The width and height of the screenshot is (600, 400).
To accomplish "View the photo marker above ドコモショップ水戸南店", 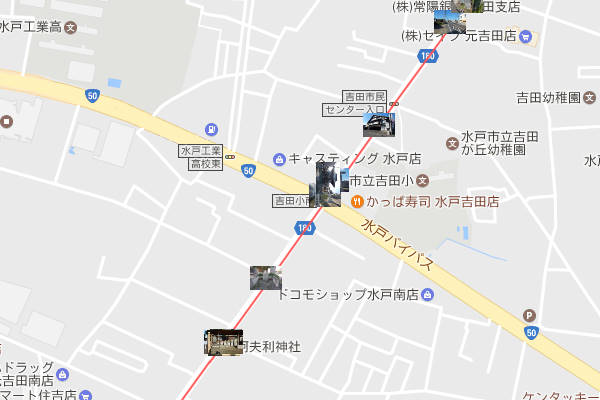I will point(265,277).
